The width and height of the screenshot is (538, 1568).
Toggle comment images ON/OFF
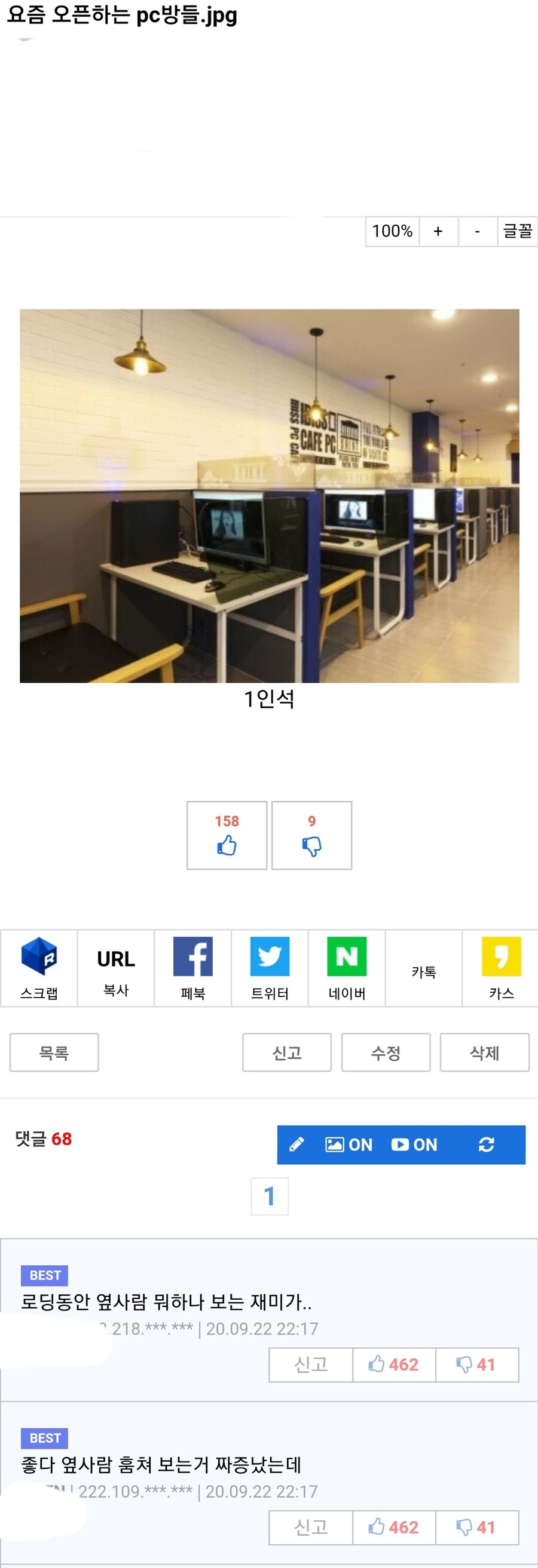(x=349, y=1144)
